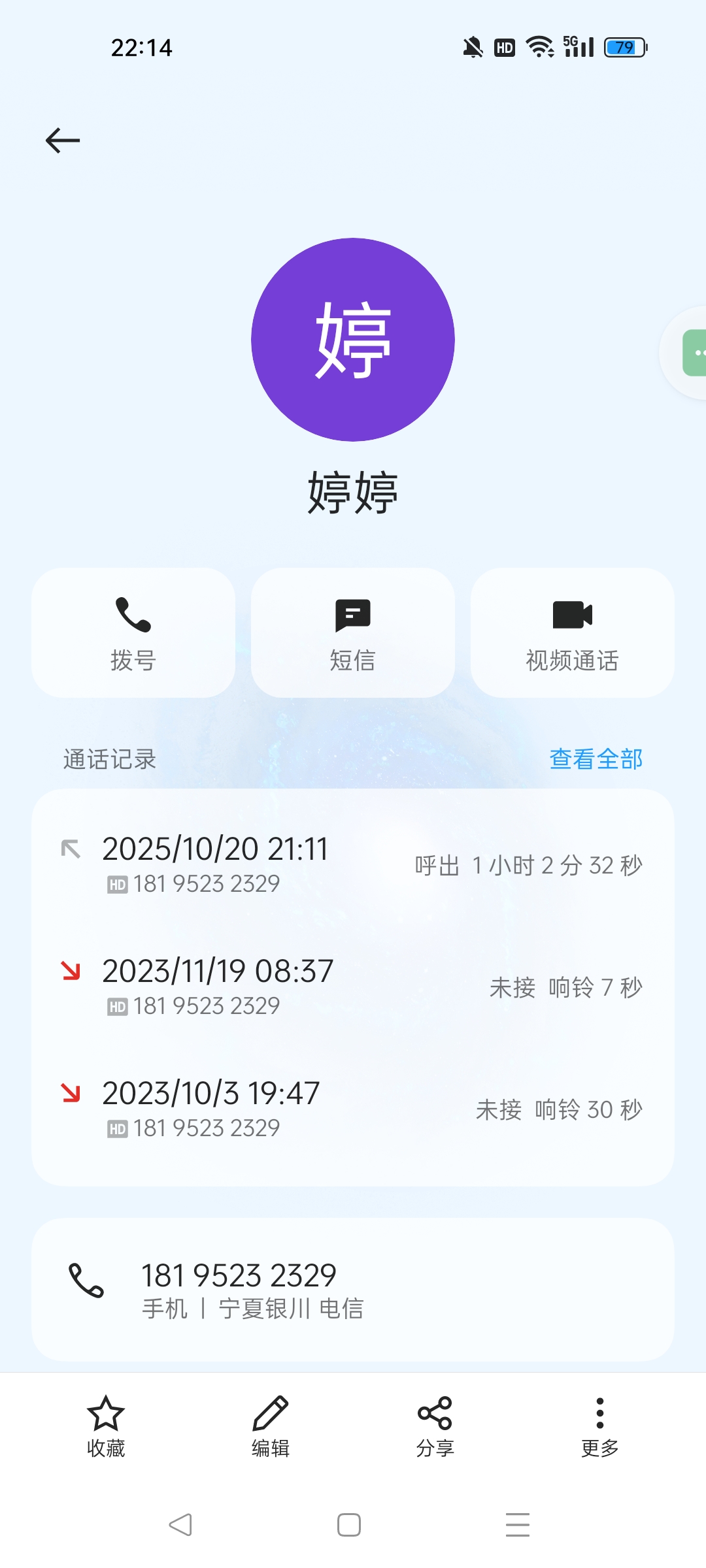Open the 2025/10/20 21:11 outgoing call record
Image resolution: width=706 pixels, height=1568 pixels.
click(353, 864)
